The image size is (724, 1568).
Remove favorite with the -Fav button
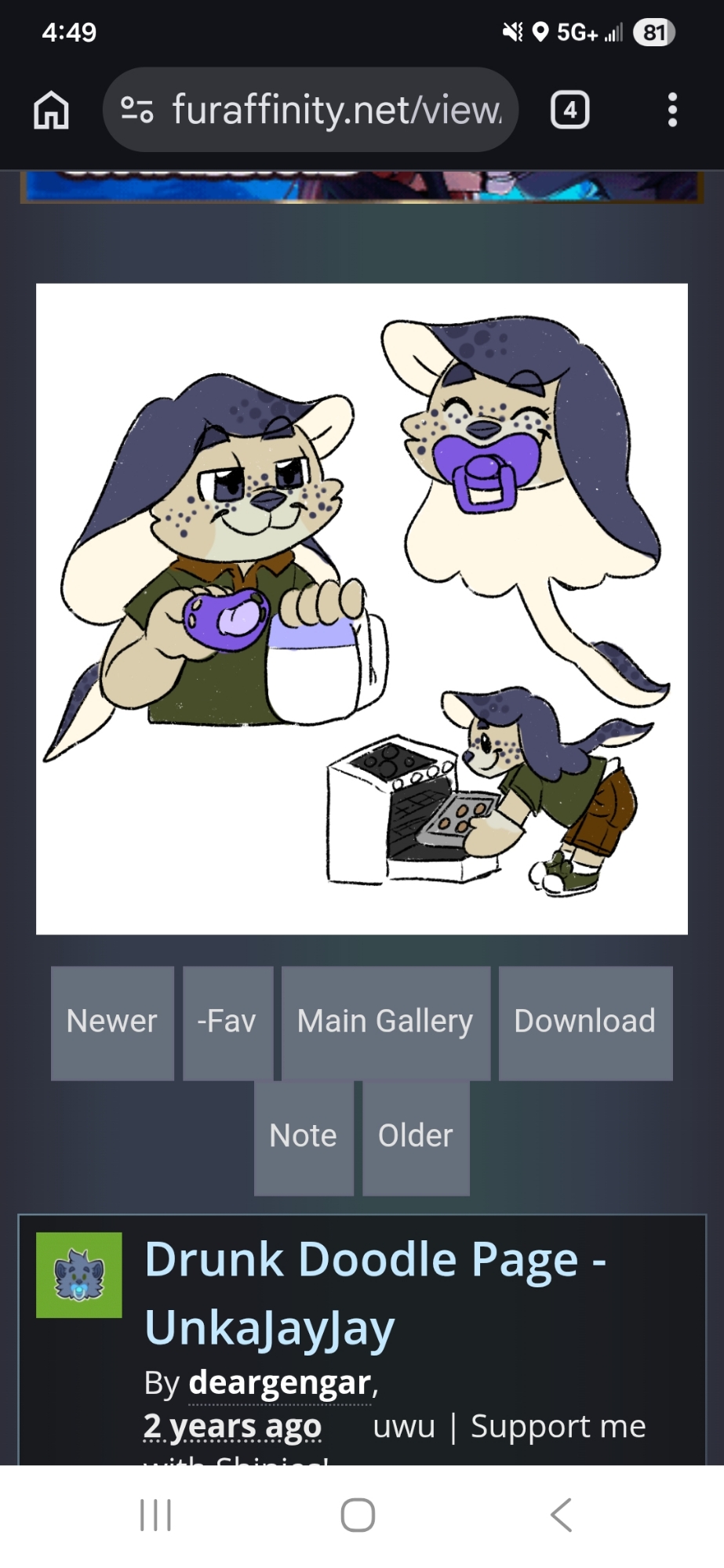[227, 1022]
